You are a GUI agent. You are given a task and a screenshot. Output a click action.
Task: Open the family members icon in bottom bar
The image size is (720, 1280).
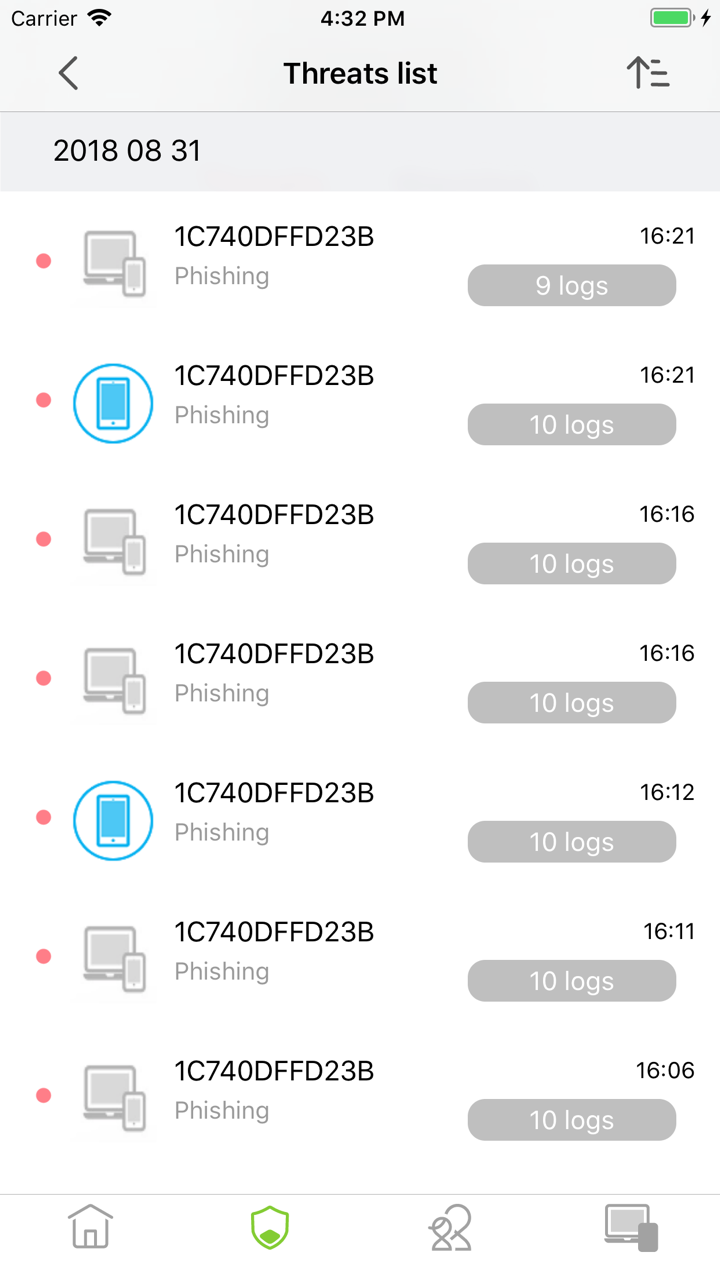[450, 1226]
